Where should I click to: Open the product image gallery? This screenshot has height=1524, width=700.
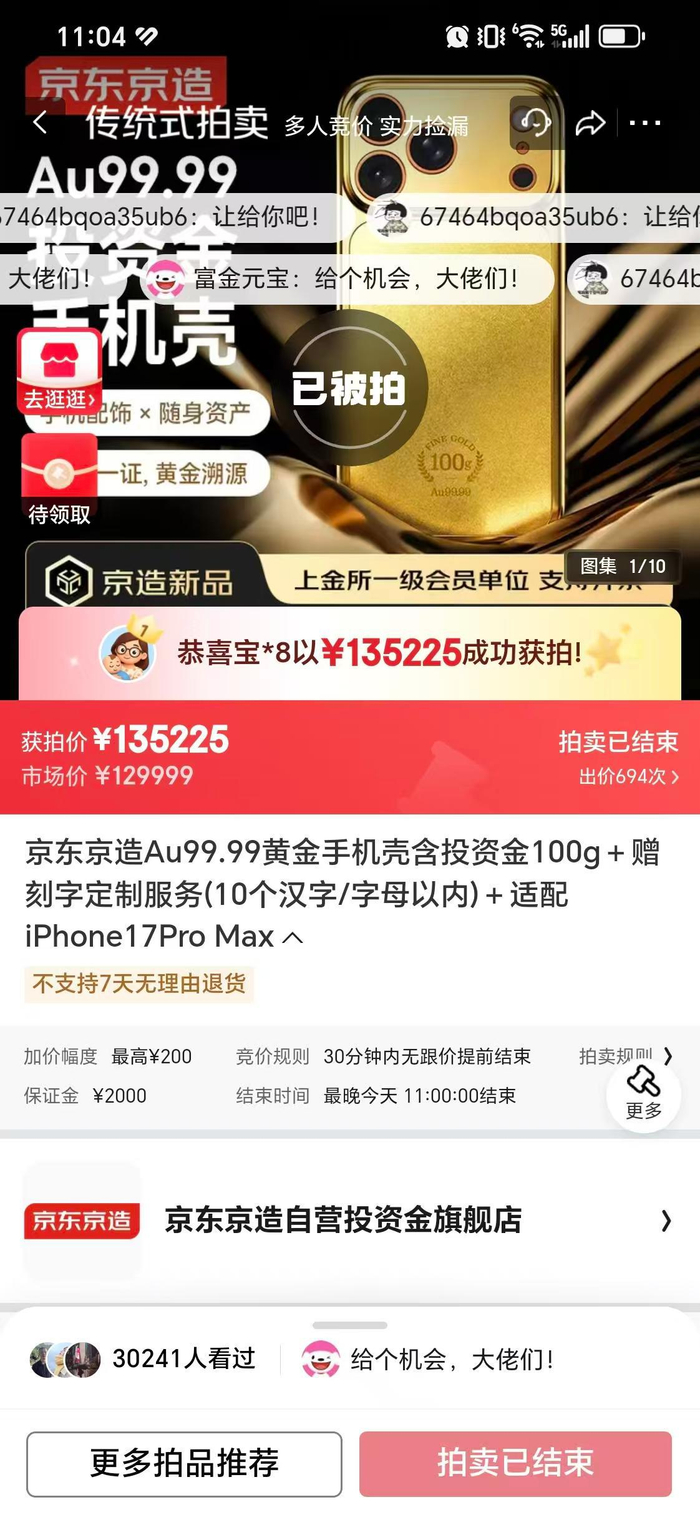[x=622, y=566]
